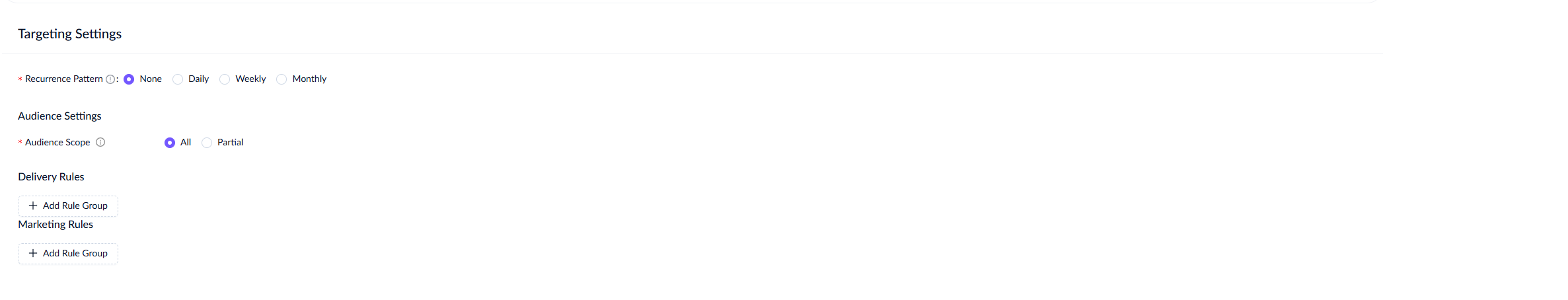Choose Daily recurrence pattern

[x=178, y=79]
